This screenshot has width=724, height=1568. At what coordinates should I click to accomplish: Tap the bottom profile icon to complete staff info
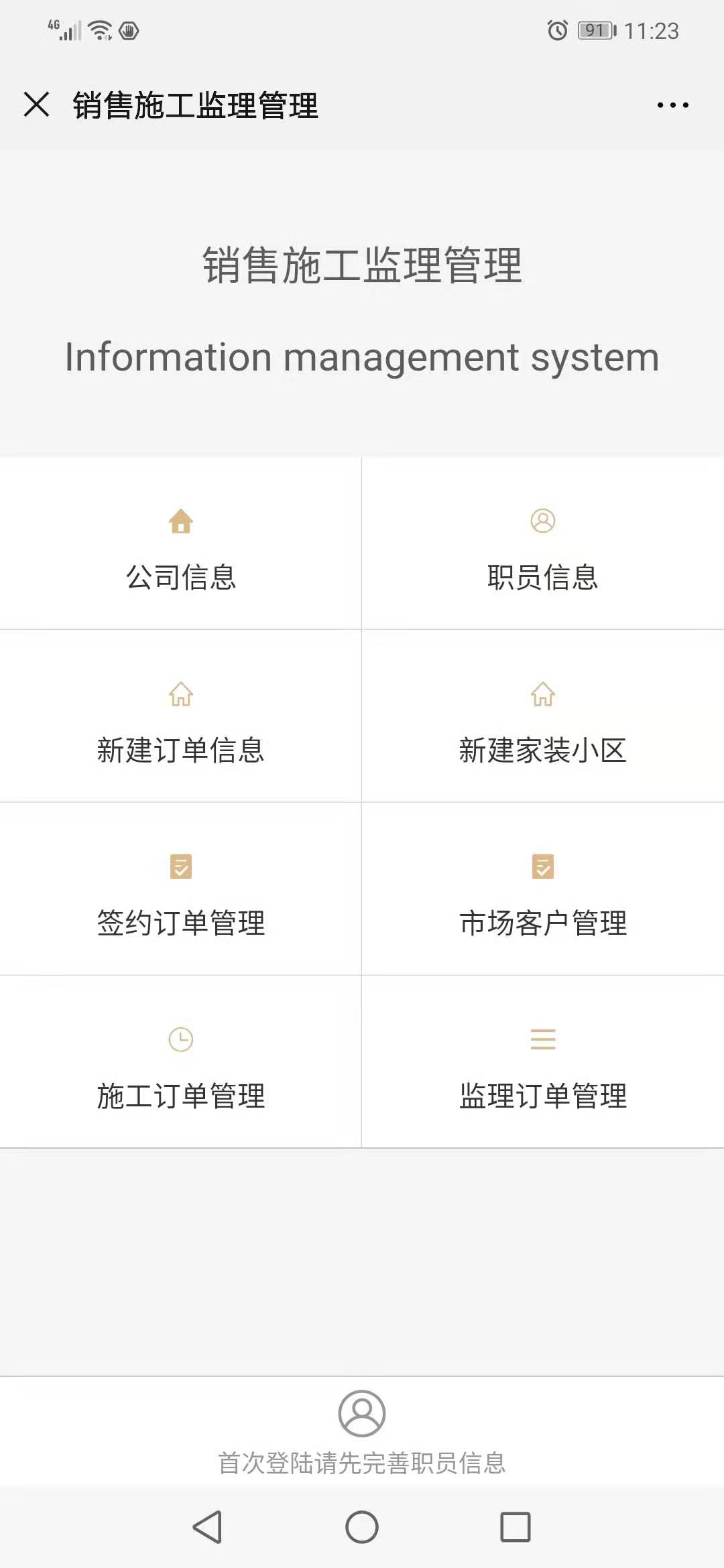coord(362,1413)
